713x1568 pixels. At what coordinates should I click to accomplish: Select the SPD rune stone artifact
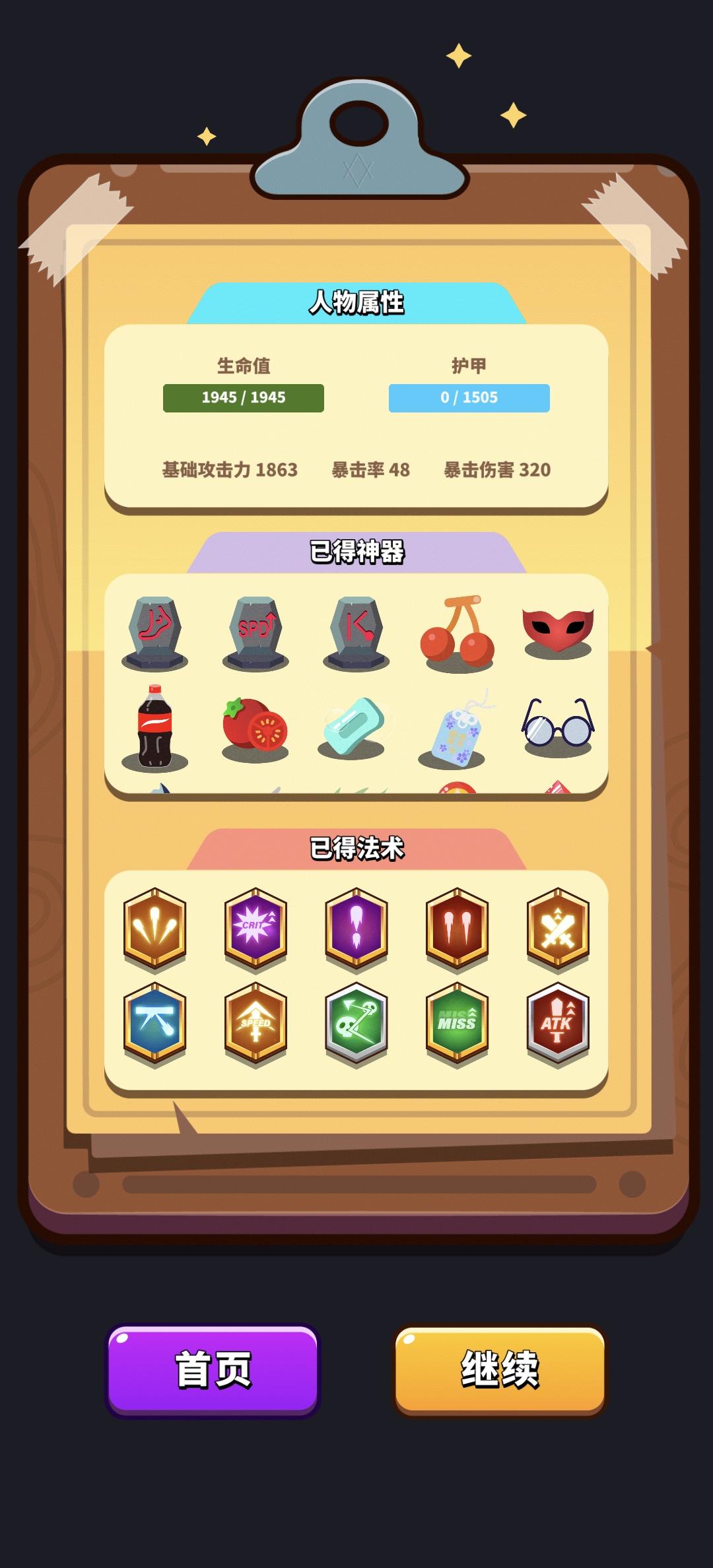[254, 634]
